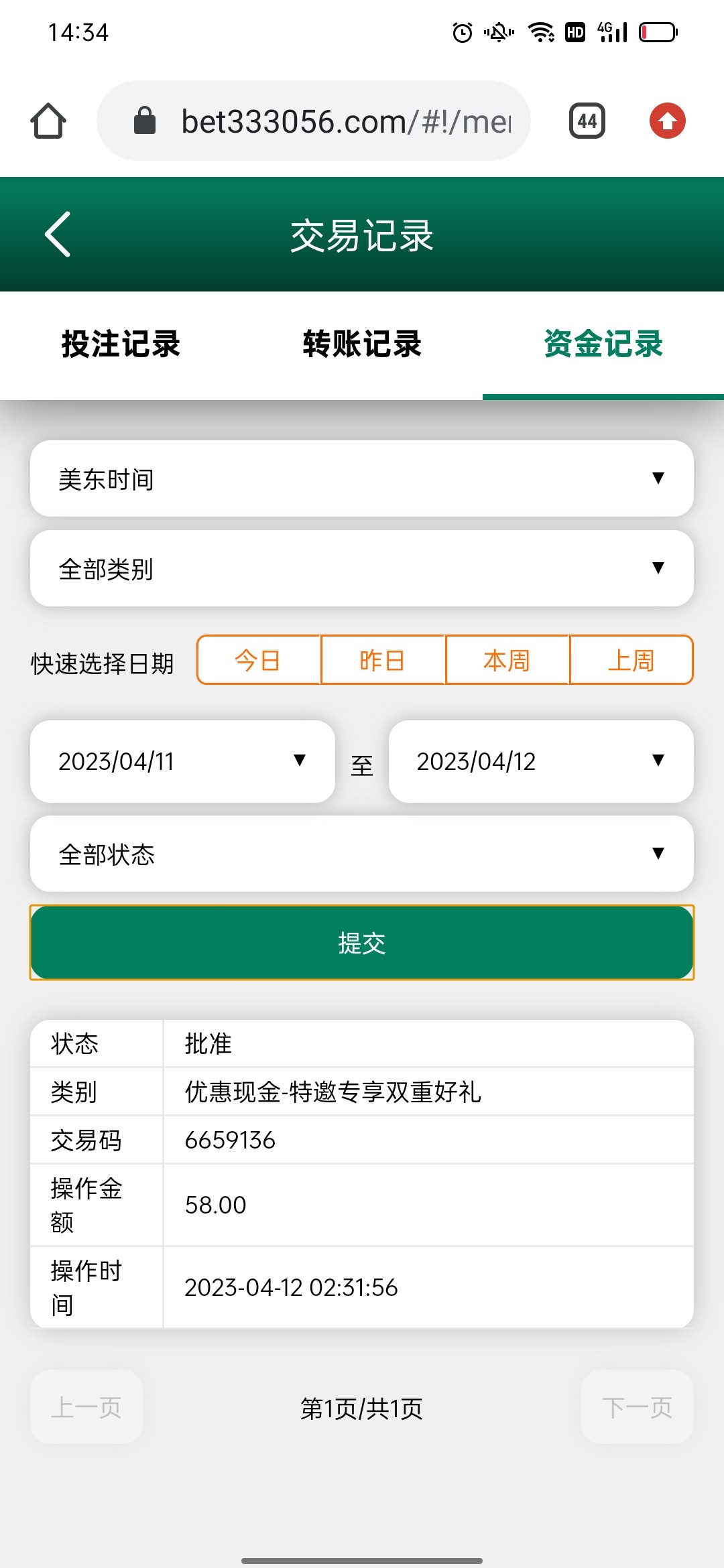Tap the Wi-Fi status icon
This screenshot has width=724, height=1568.
point(540,30)
